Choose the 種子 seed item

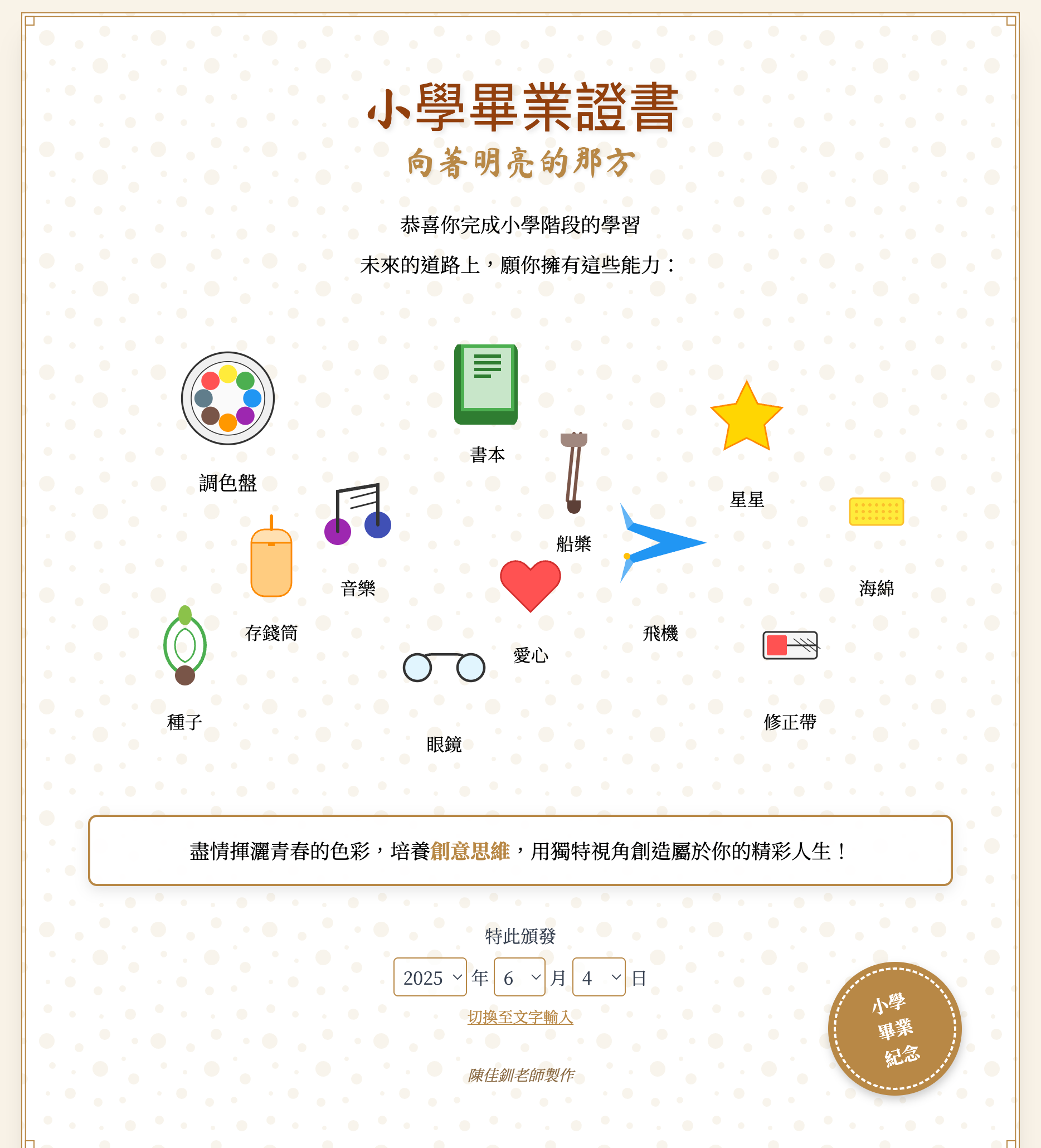click(x=184, y=645)
